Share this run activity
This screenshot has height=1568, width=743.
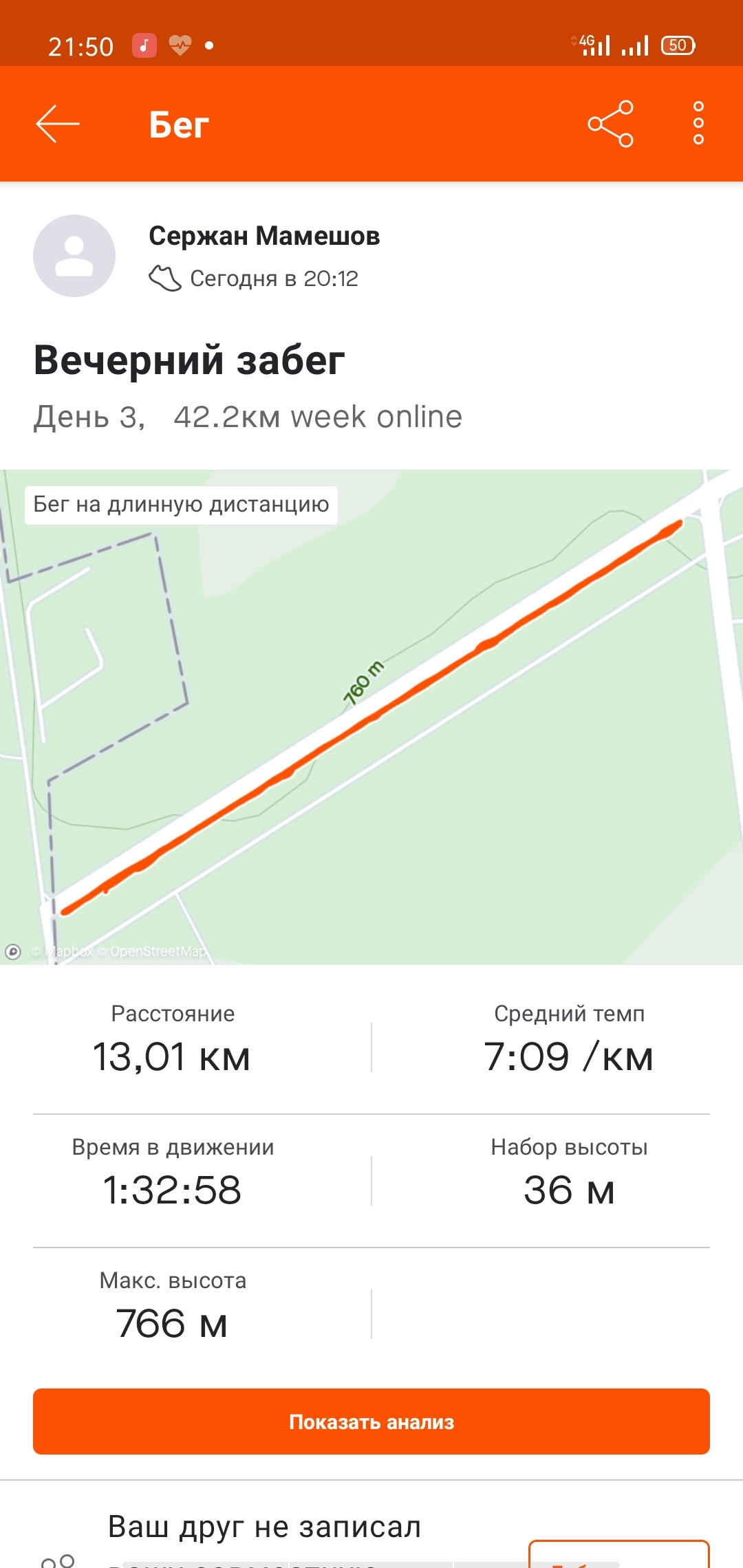coord(610,124)
